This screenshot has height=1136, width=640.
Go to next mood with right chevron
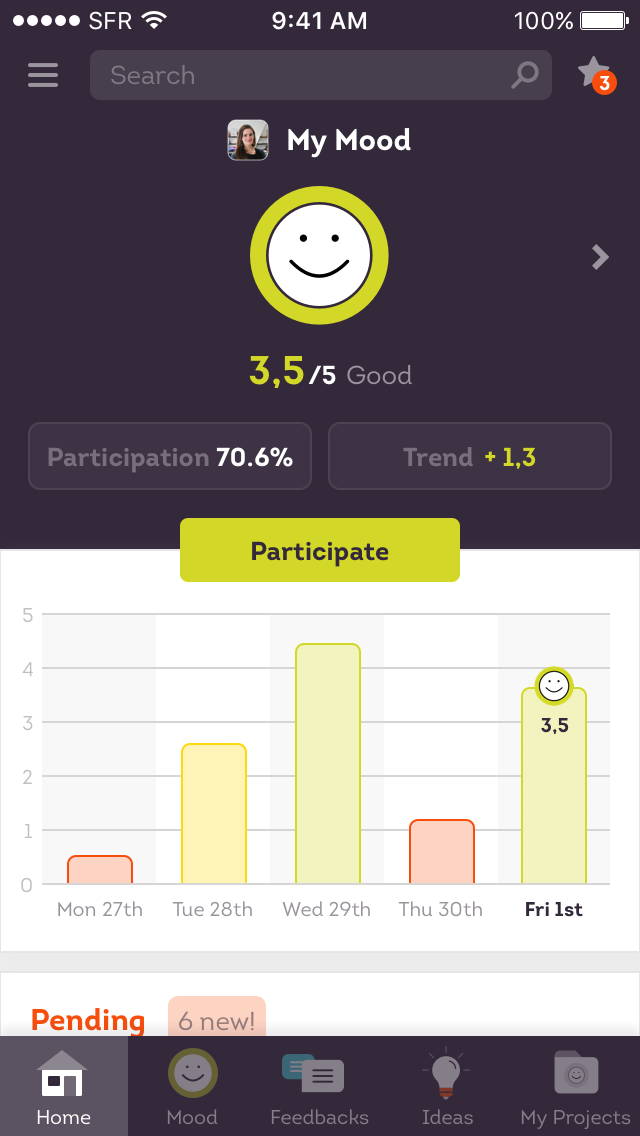pos(600,258)
